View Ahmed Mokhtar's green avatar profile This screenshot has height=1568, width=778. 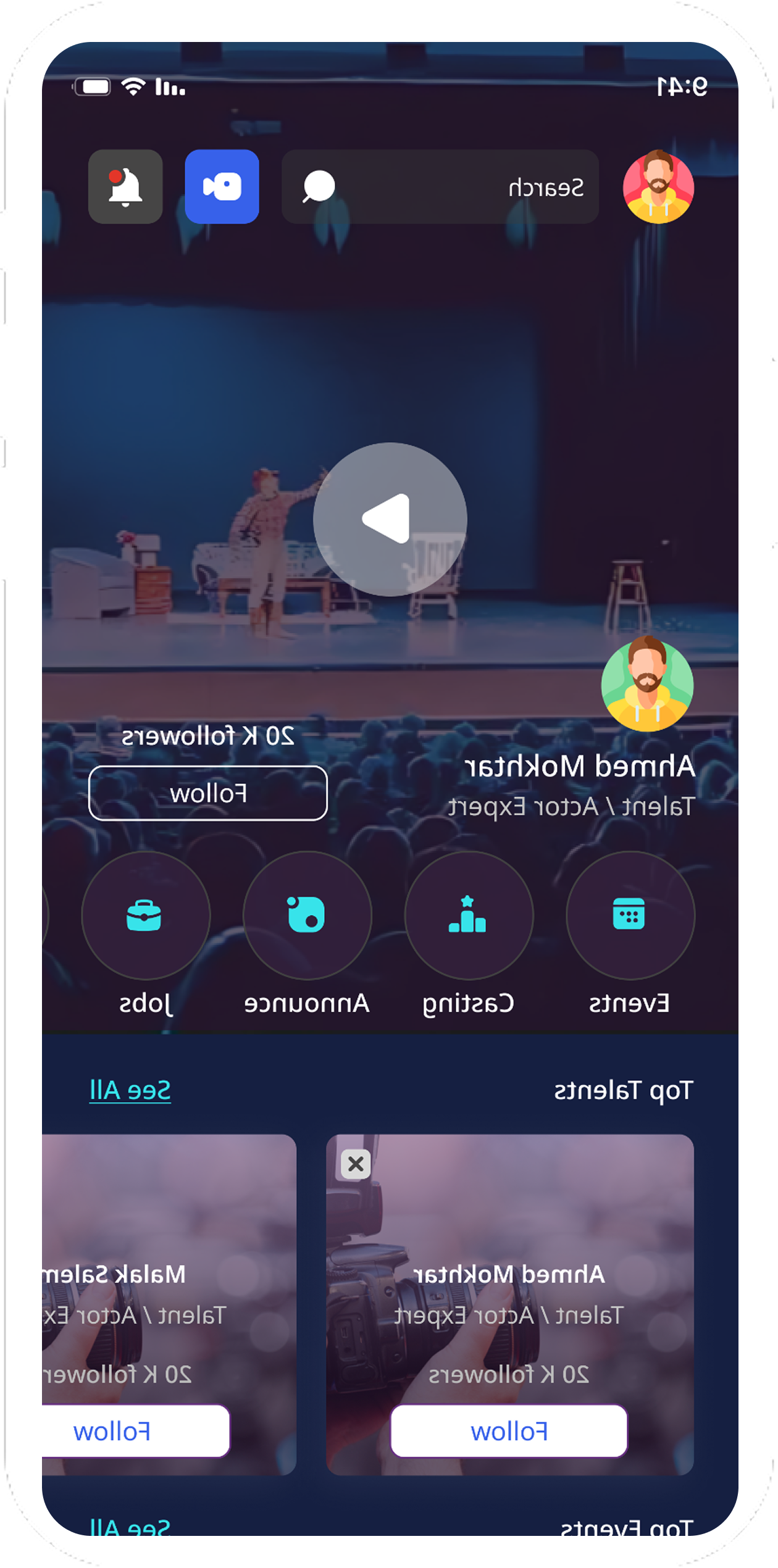[x=647, y=684]
